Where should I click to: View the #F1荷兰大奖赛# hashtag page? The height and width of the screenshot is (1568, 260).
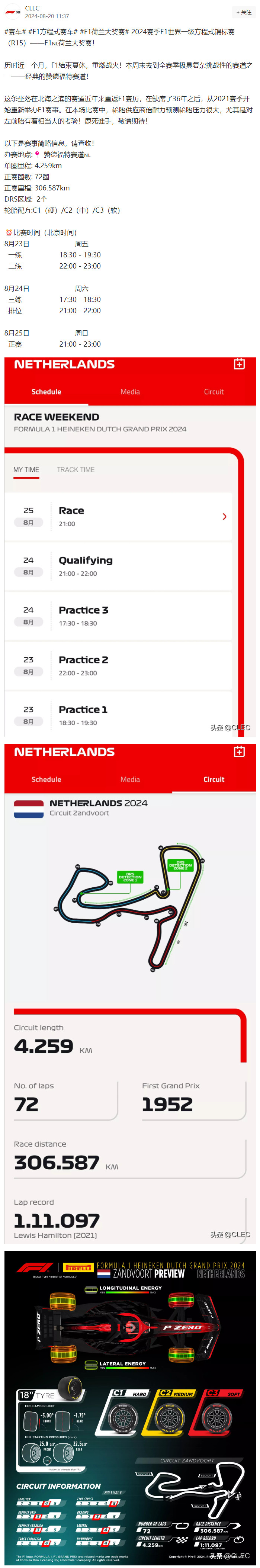pyautogui.click(x=103, y=32)
